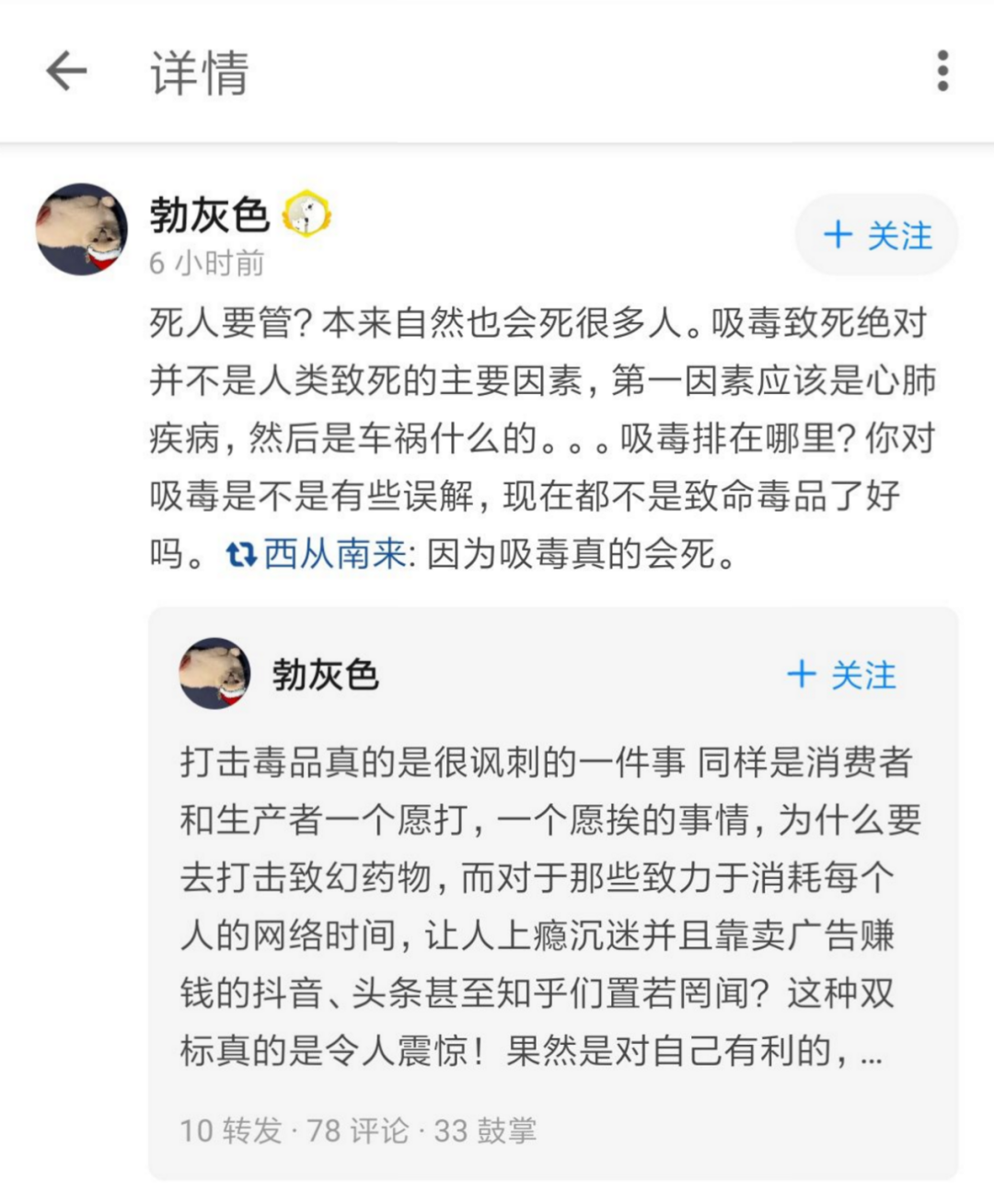Open the 西从南来 user link
Viewport: 994px width, 1204px height.
[x=334, y=554]
